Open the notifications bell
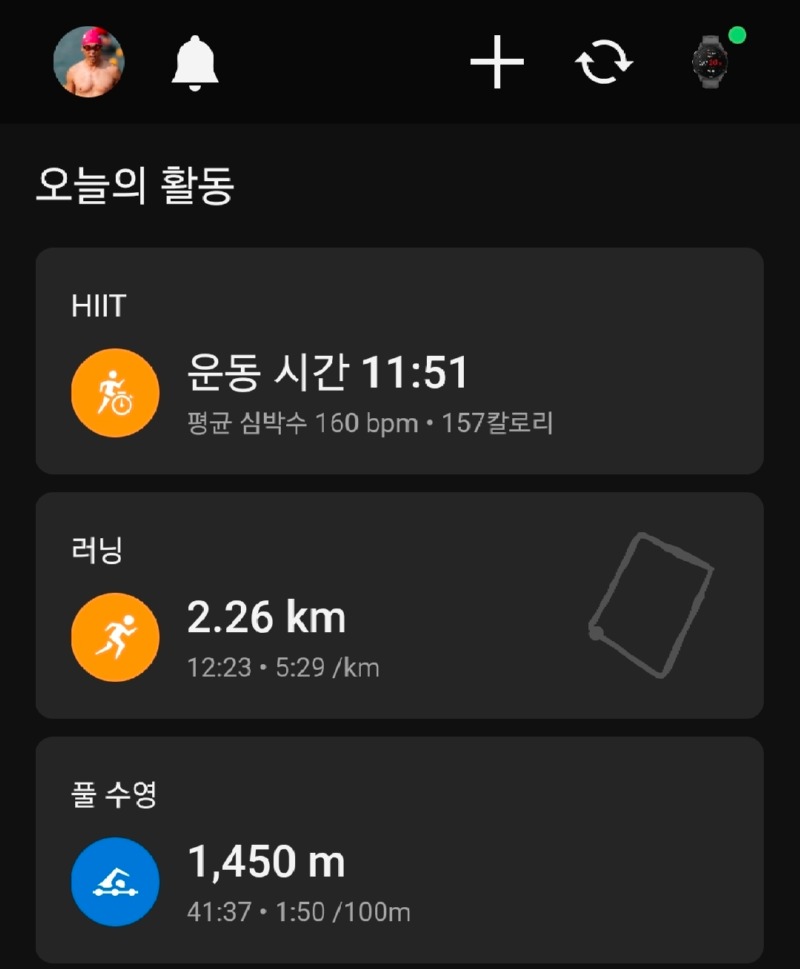Image resolution: width=800 pixels, height=969 pixels. [195, 62]
